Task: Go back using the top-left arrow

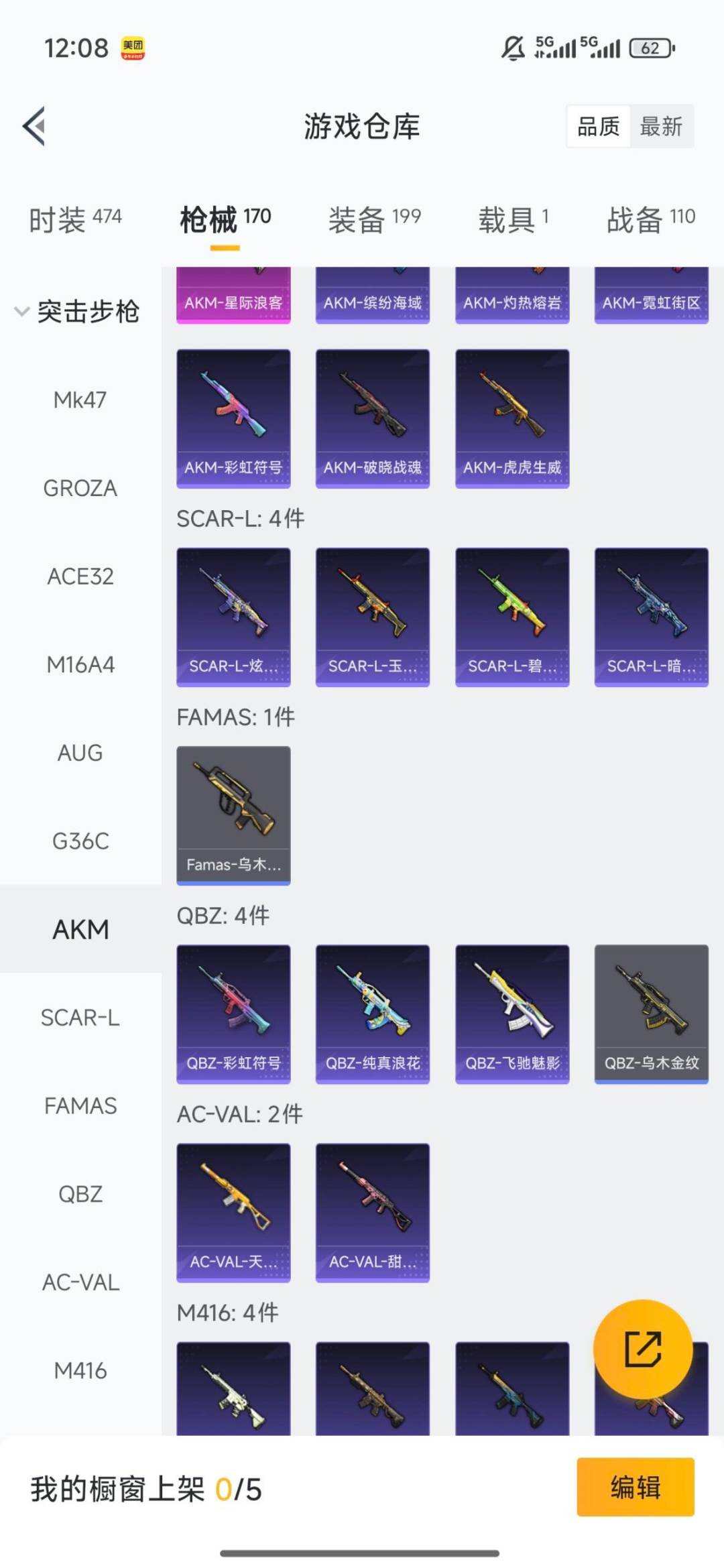Action: click(x=35, y=125)
